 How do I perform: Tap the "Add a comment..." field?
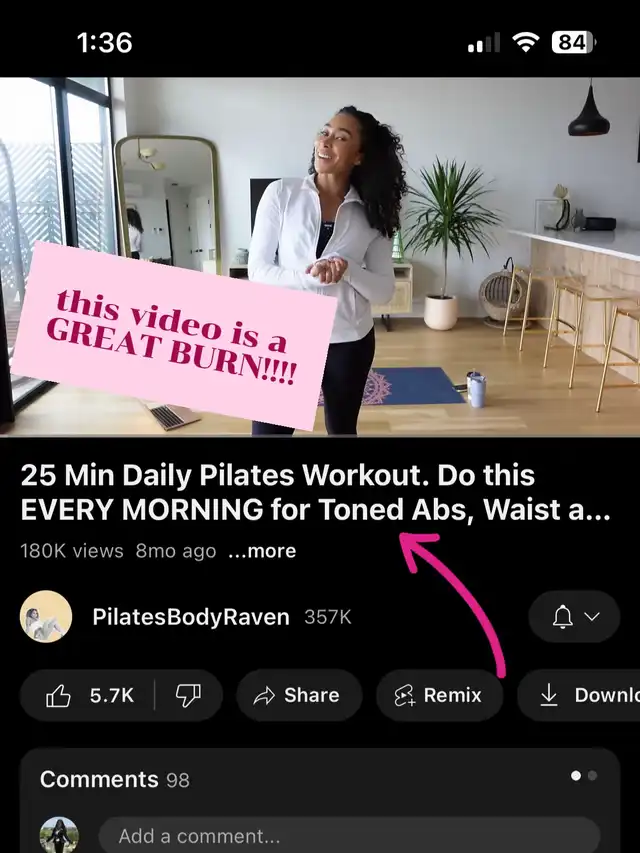point(348,836)
